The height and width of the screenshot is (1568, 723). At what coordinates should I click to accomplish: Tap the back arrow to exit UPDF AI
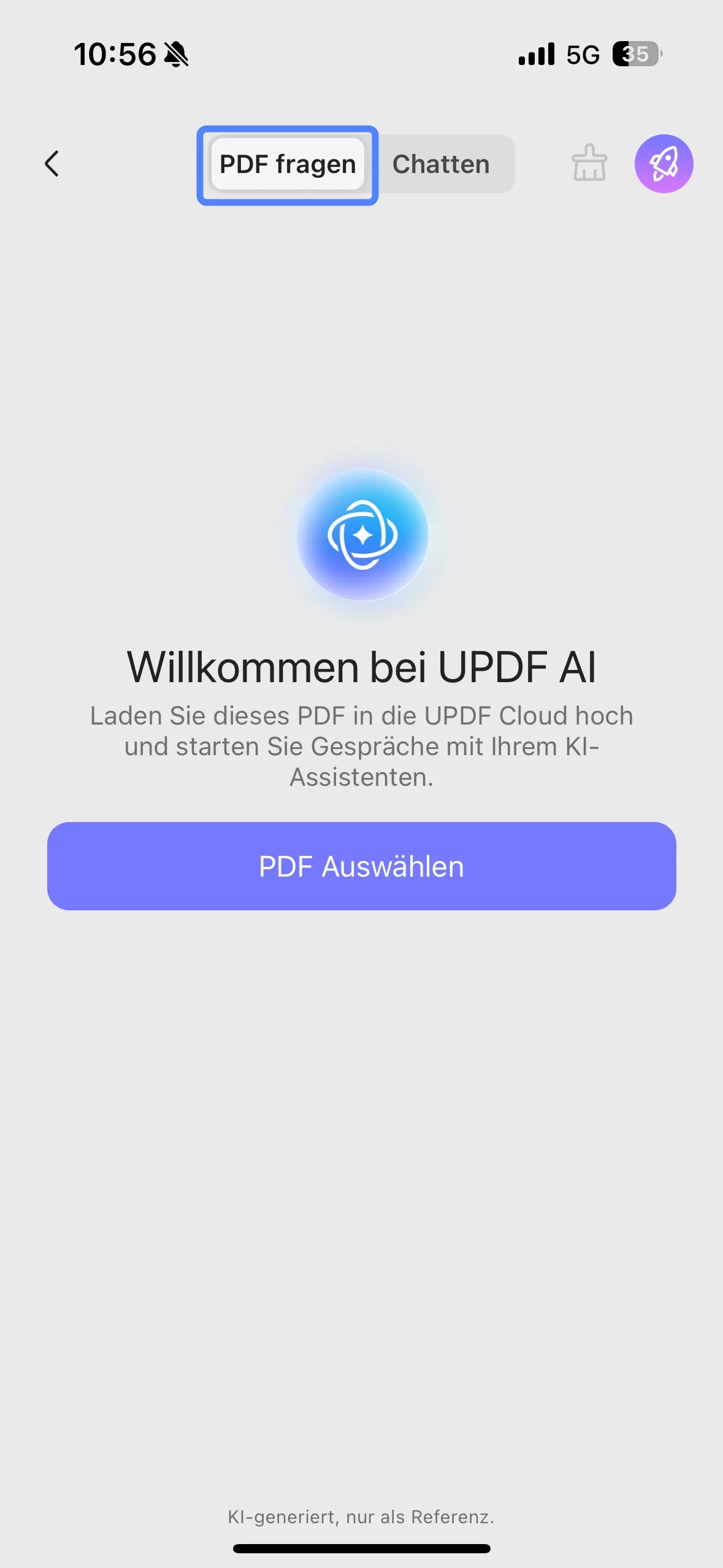(52, 164)
